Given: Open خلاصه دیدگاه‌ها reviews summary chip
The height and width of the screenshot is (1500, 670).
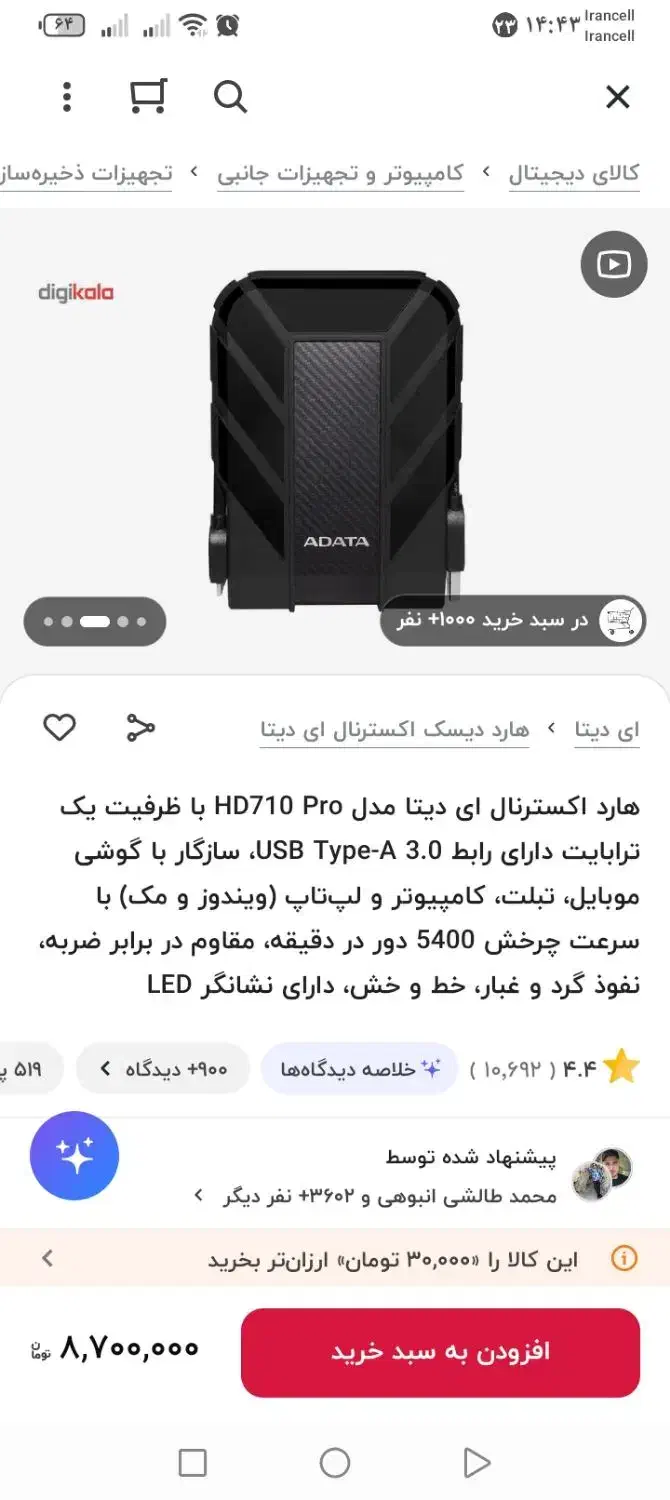Looking at the screenshot, I should pos(359,1069).
